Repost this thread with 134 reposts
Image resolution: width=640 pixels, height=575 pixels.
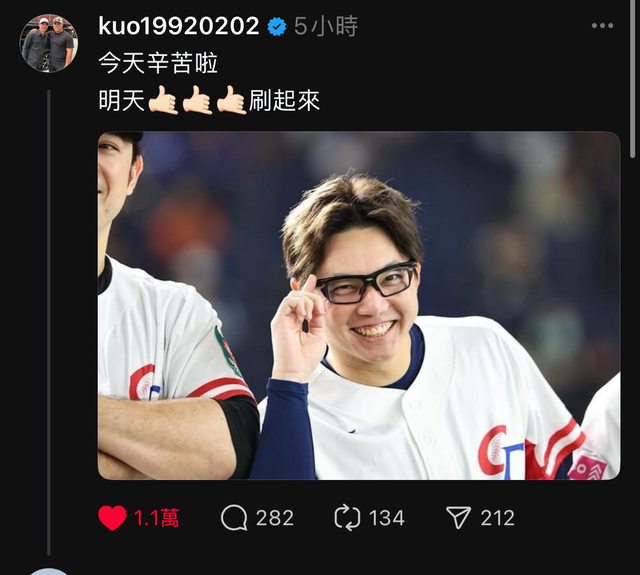pyautogui.click(x=347, y=517)
